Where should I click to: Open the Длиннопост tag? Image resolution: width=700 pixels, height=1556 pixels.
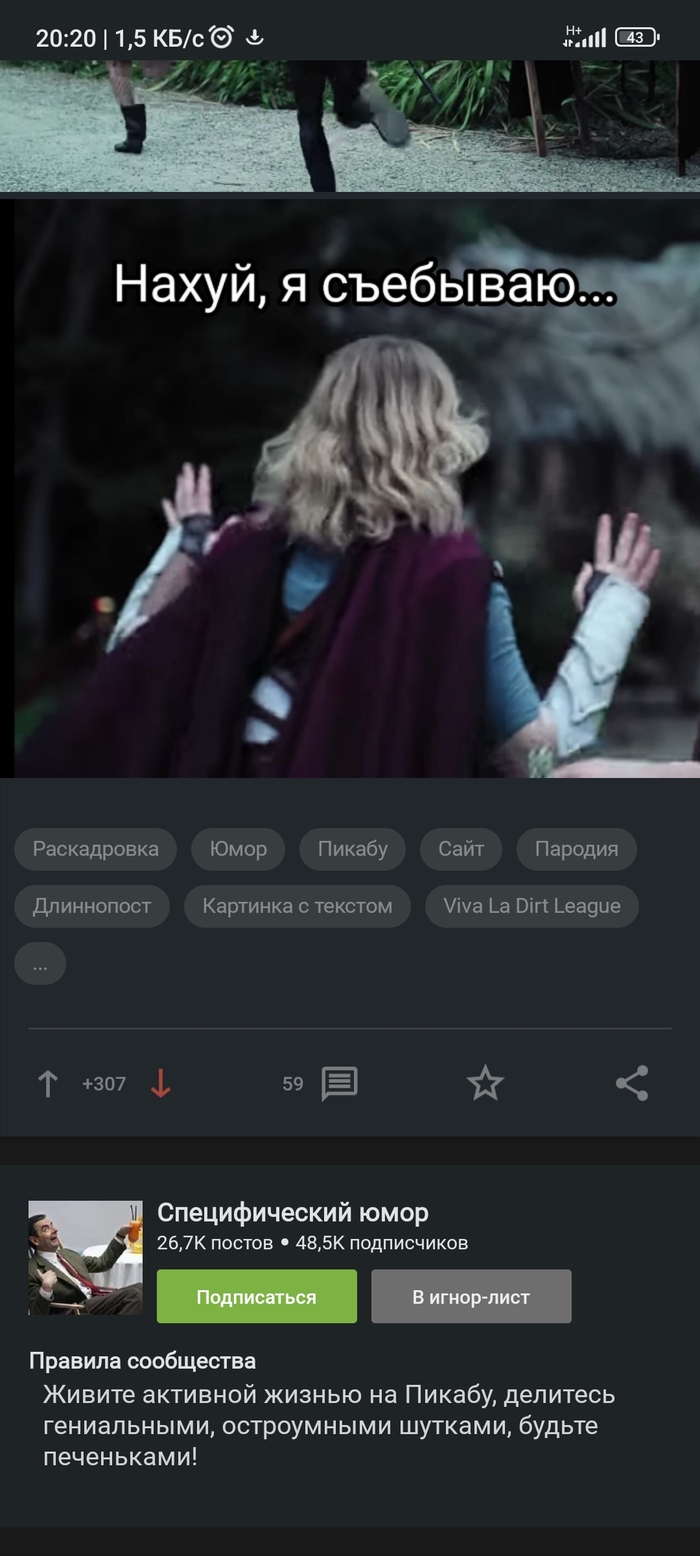[x=92, y=906]
